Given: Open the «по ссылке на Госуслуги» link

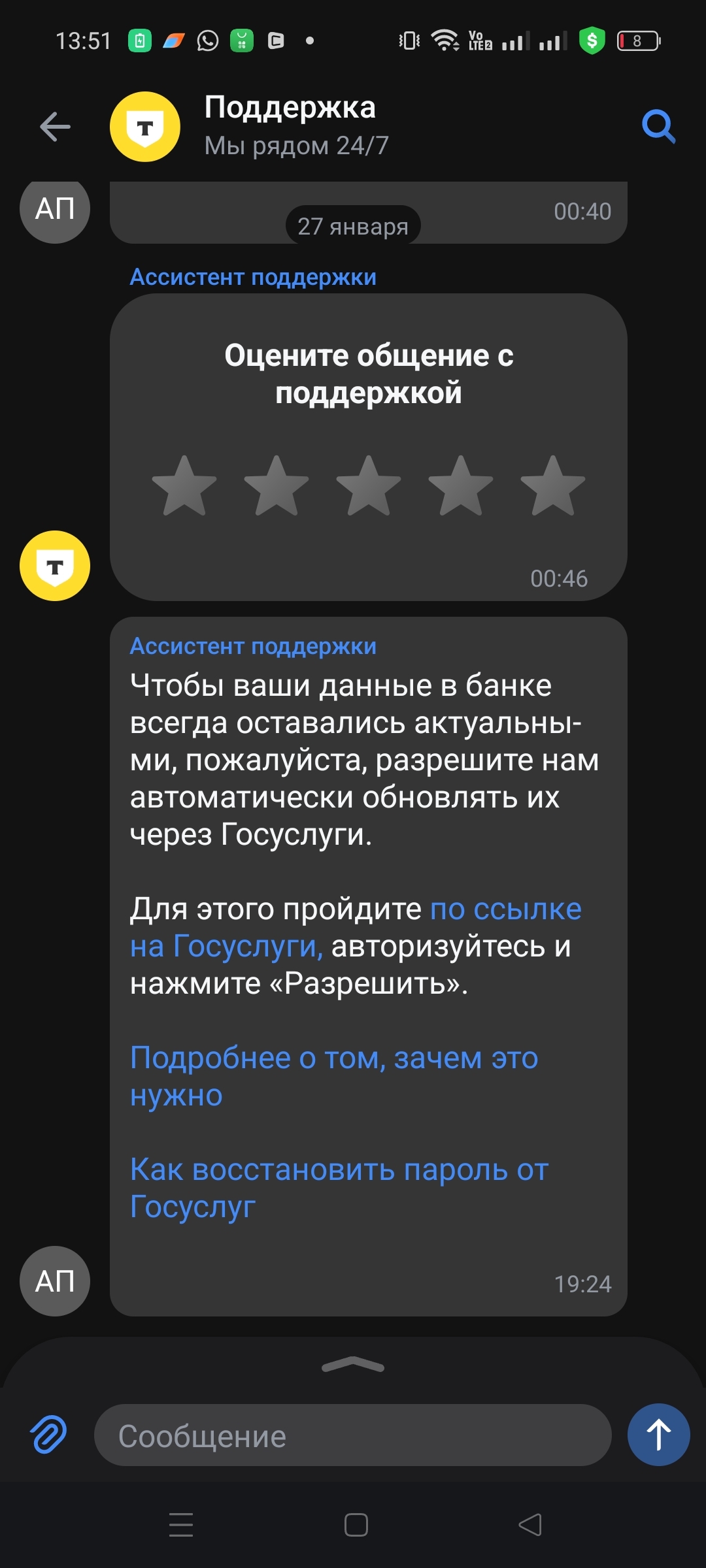Looking at the screenshot, I should [505, 910].
